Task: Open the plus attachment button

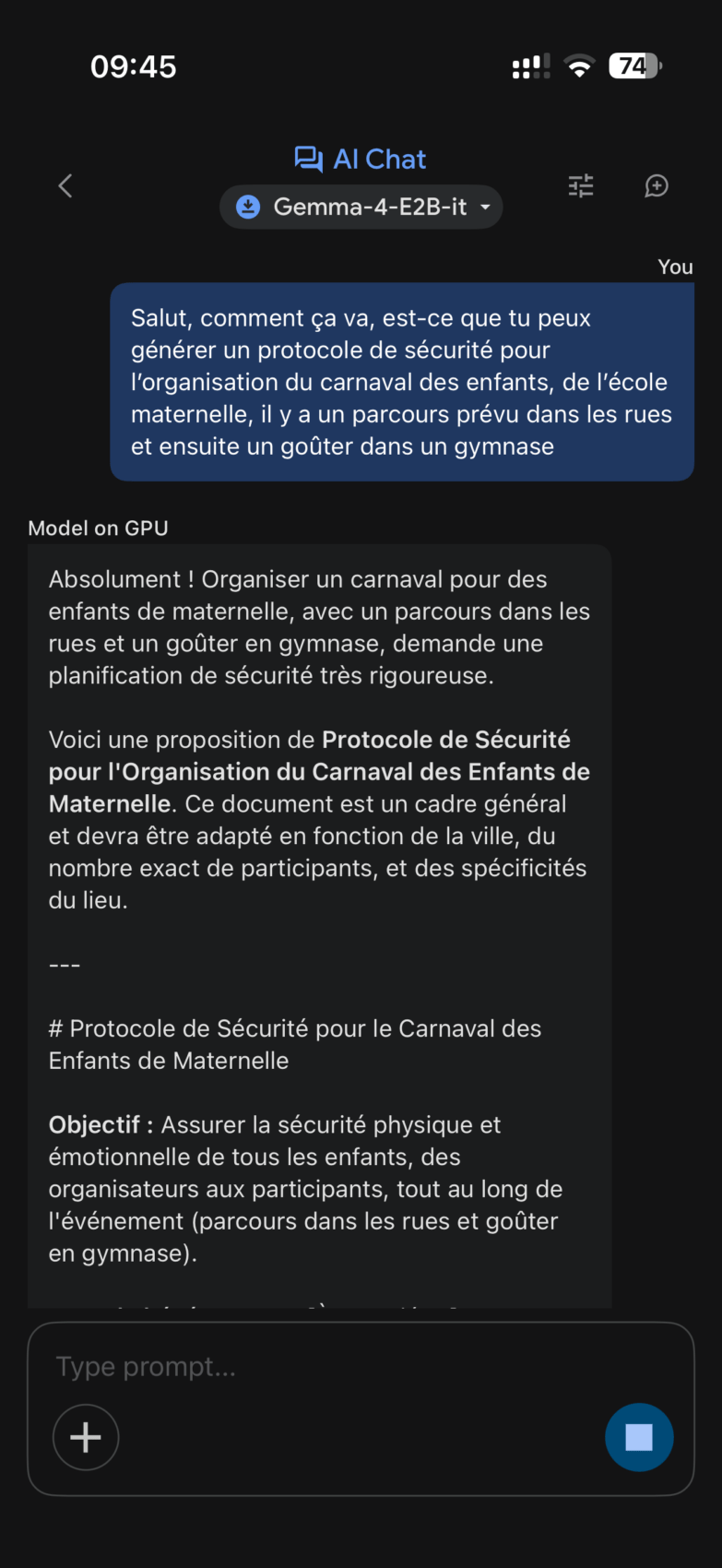Action: point(86,1437)
